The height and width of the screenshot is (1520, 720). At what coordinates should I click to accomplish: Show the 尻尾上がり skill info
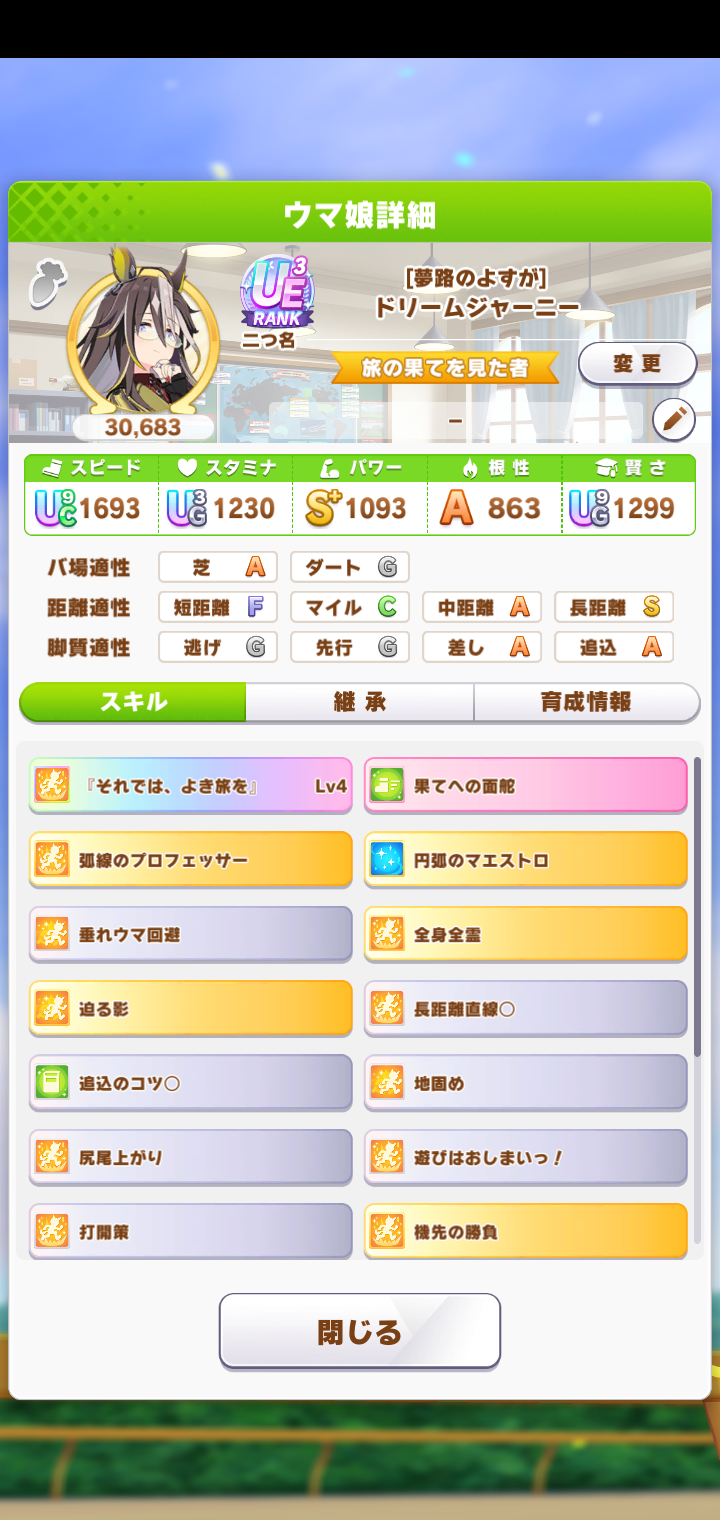(x=190, y=1158)
